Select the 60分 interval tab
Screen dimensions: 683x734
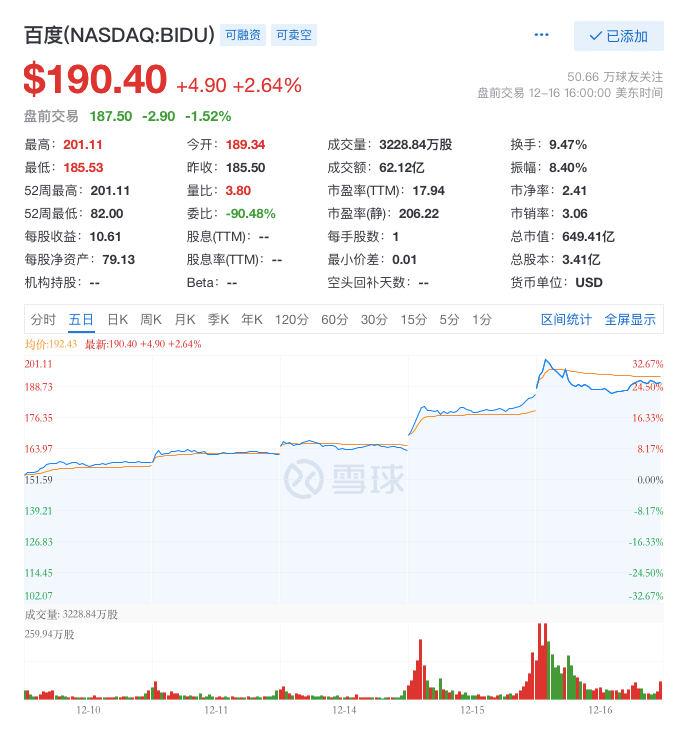click(x=334, y=320)
